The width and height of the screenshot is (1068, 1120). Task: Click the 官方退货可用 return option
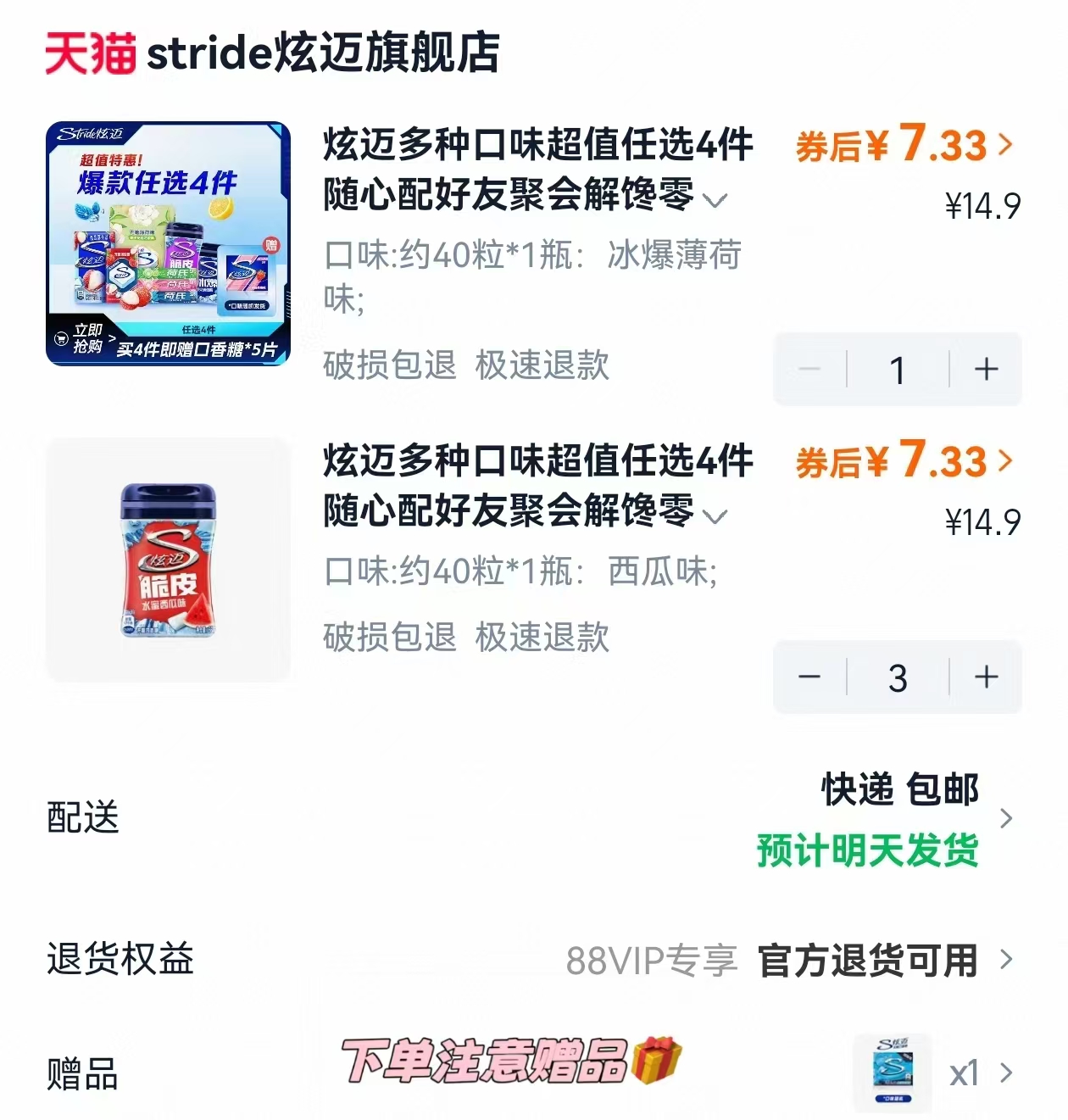(x=868, y=959)
